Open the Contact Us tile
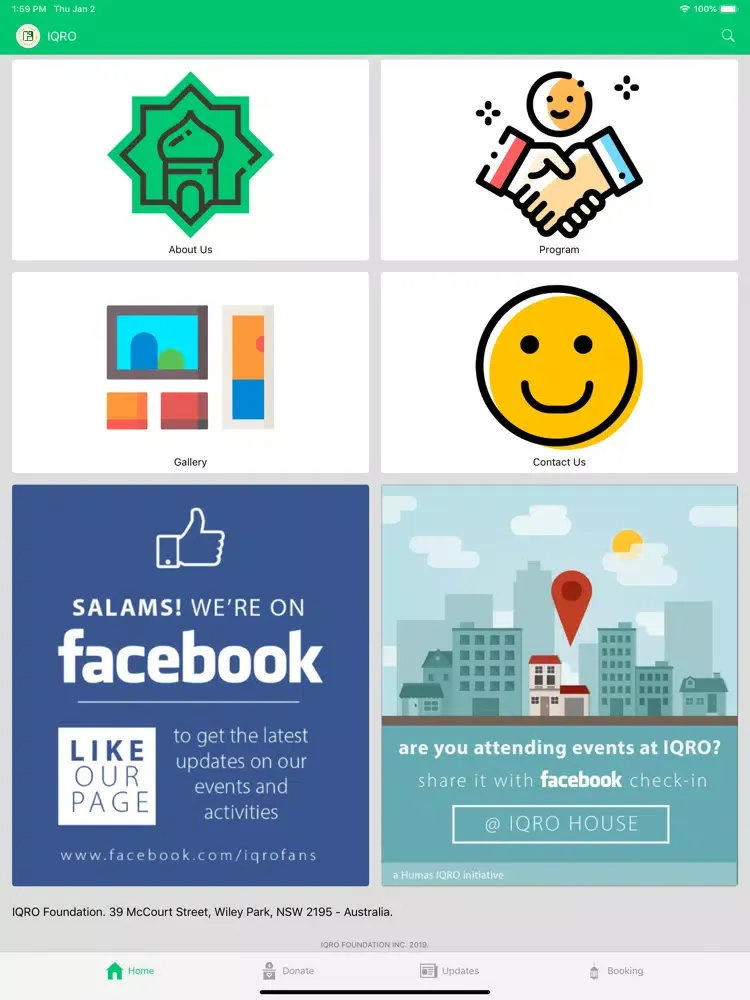Image resolution: width=750 pixels, height=1000 pixels. (559, 372)
